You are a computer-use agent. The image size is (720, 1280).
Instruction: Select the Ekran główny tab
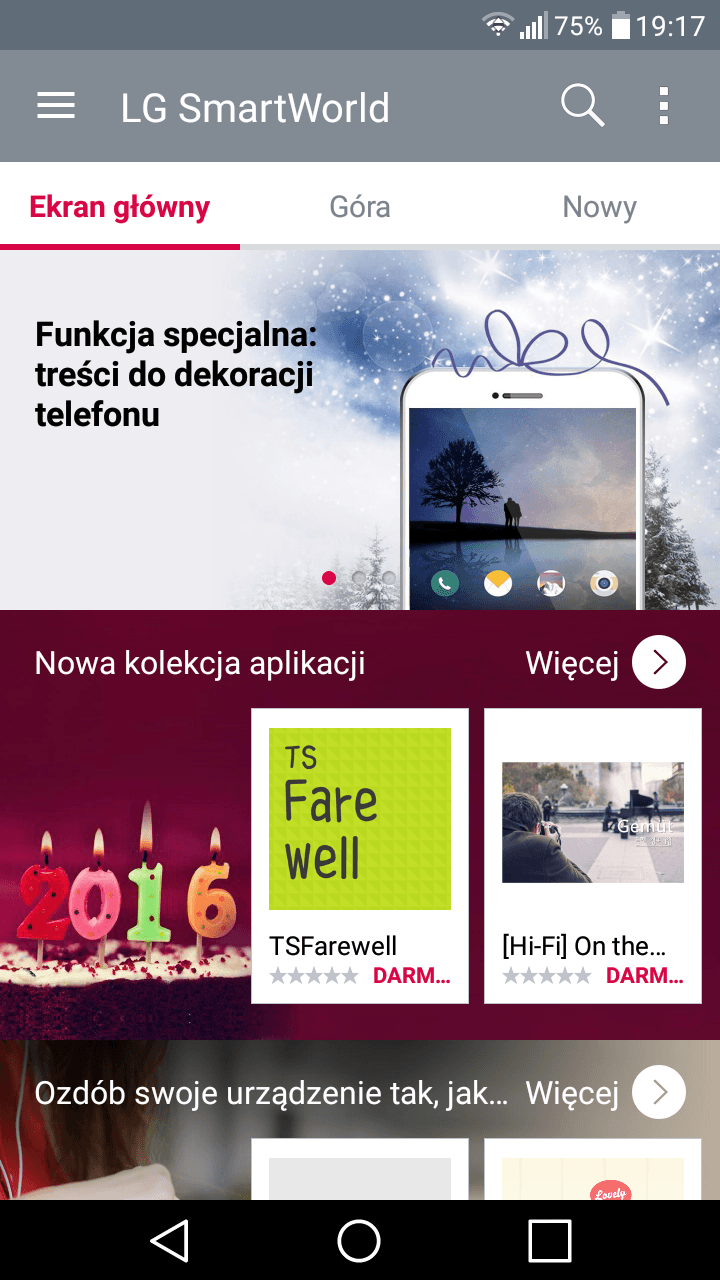coord(120,207)
